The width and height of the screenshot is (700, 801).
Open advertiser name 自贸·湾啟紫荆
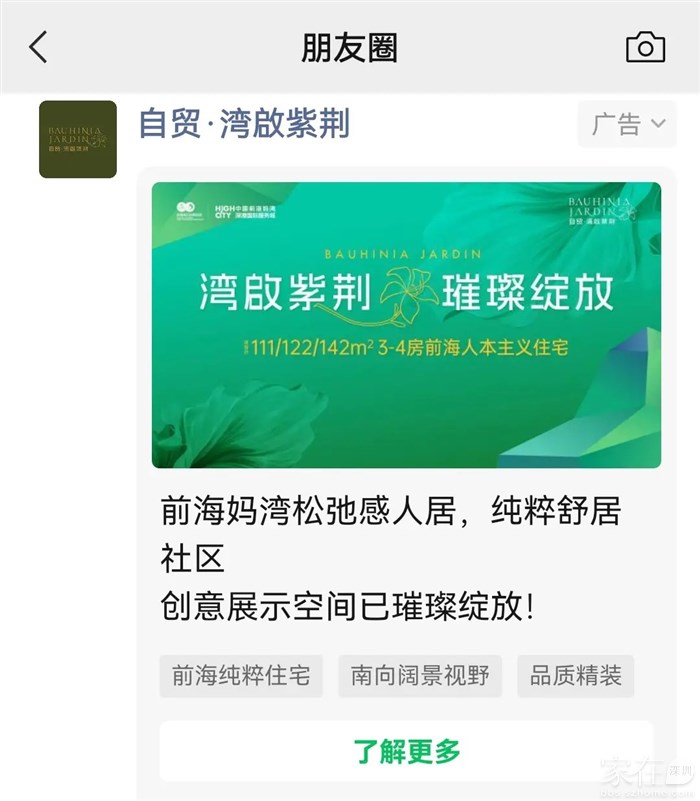click(x=243, y=124)
